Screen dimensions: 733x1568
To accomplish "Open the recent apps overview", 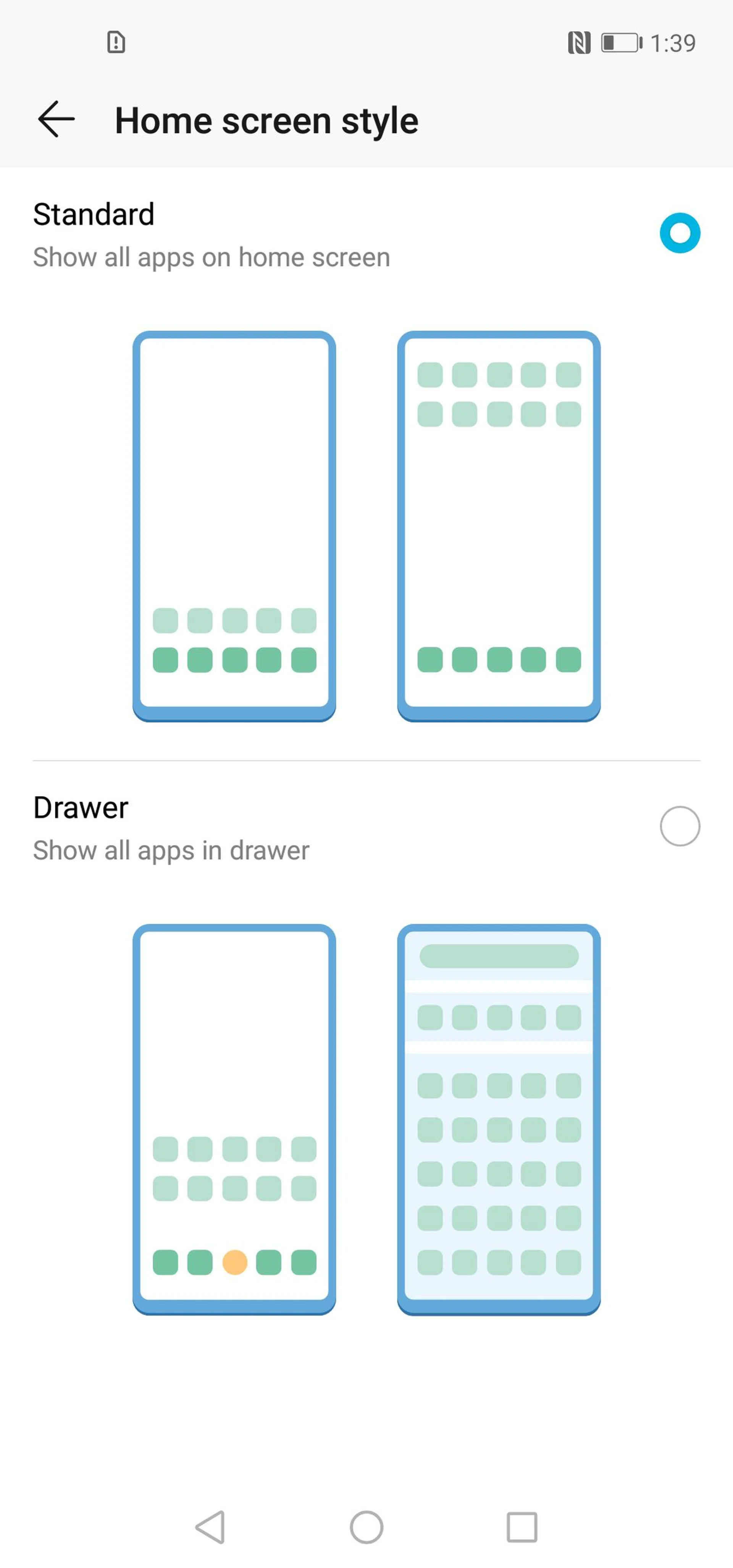I will (522, 1527).
